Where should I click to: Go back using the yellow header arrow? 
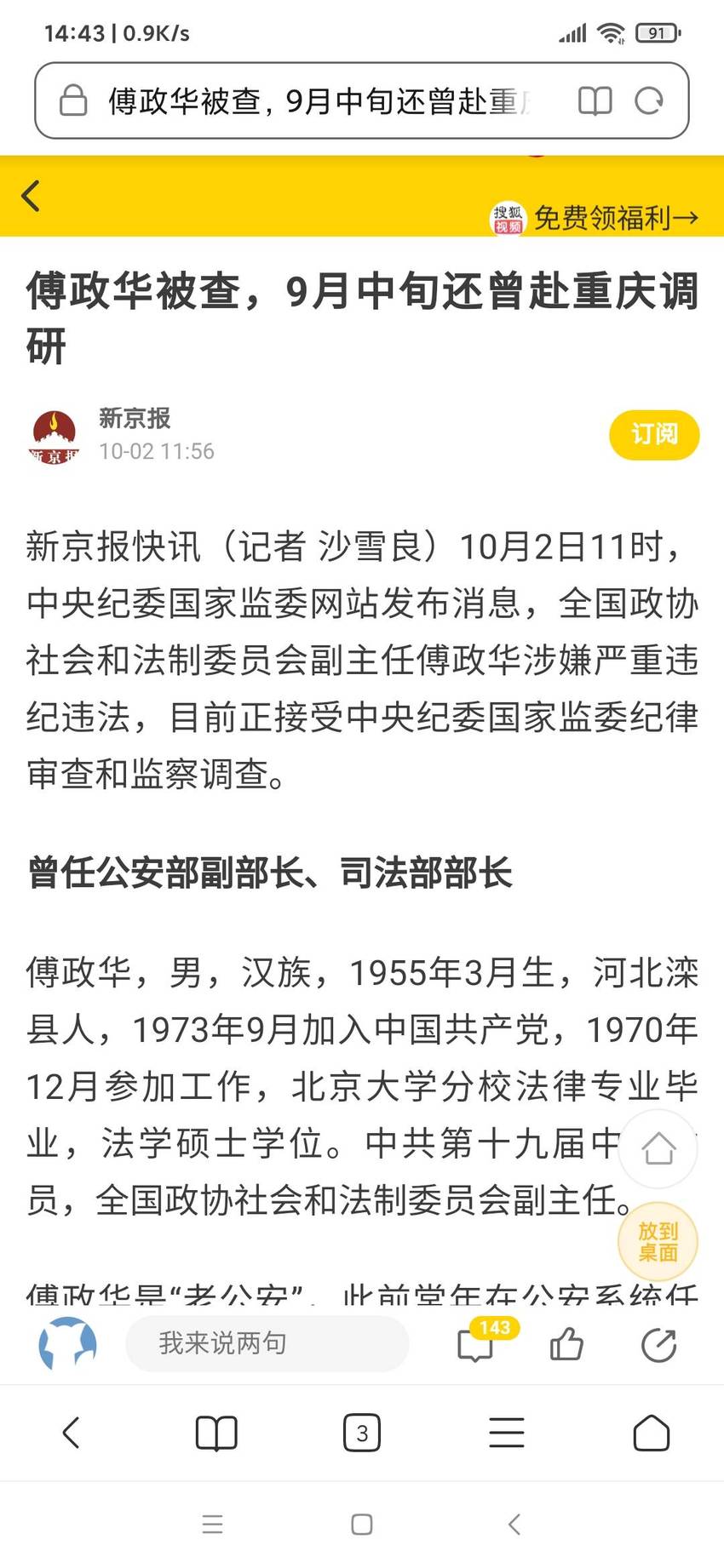[31, 196]
